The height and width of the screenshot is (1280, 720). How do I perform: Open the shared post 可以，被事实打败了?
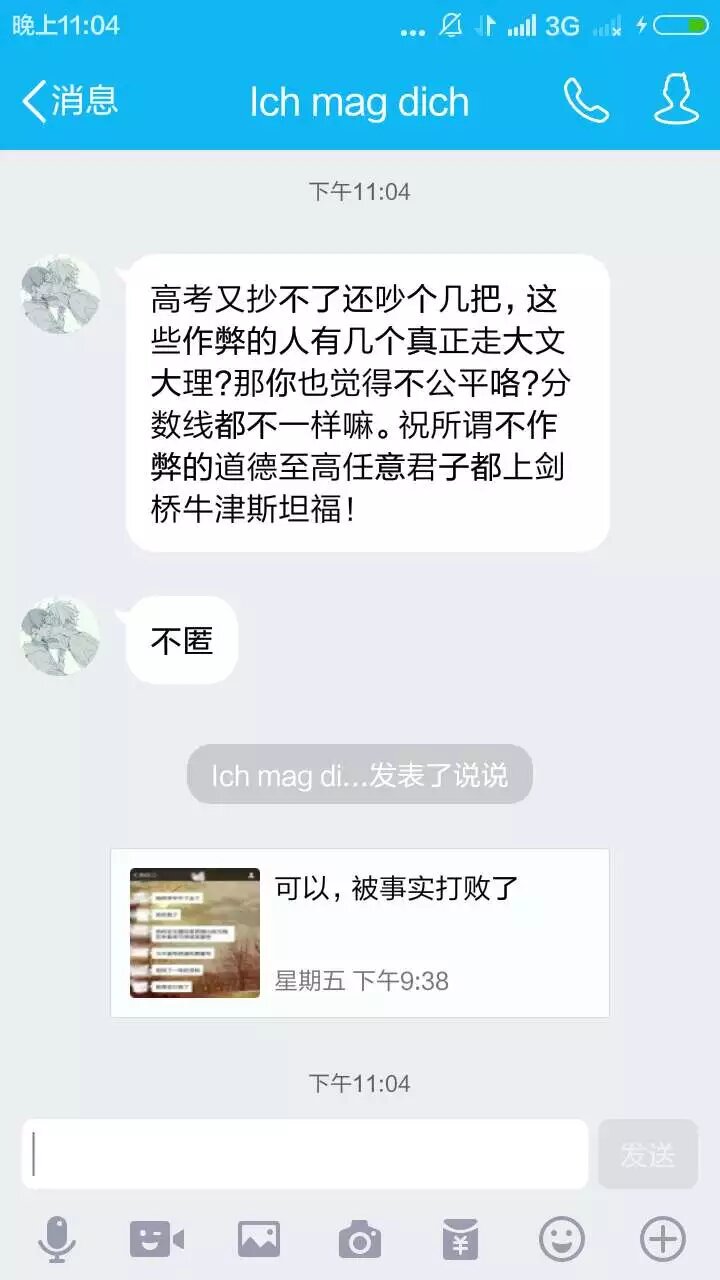360,933
